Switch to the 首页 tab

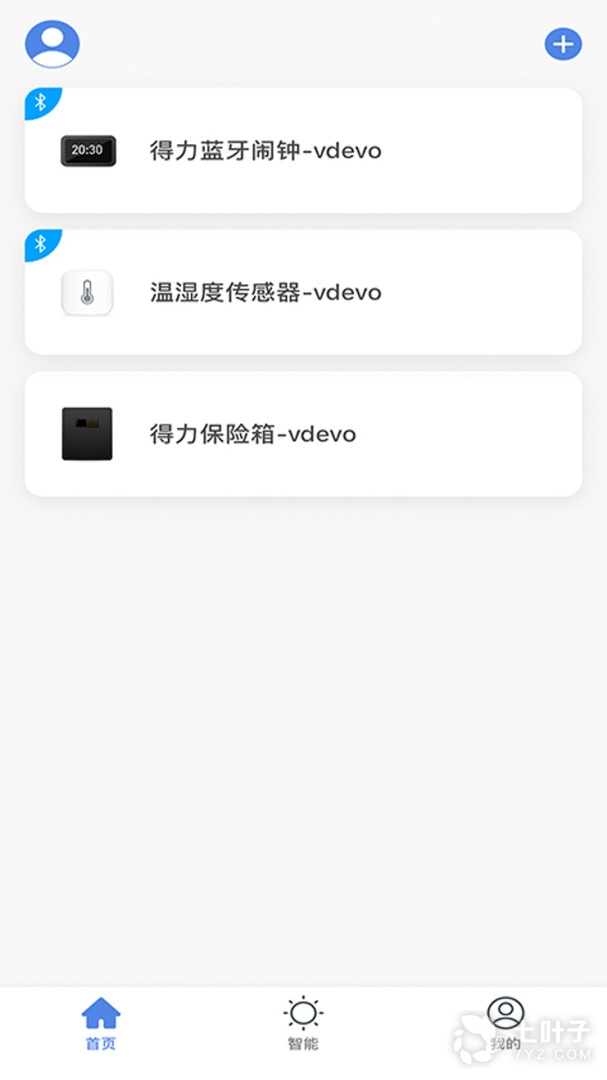point(101,1024)
